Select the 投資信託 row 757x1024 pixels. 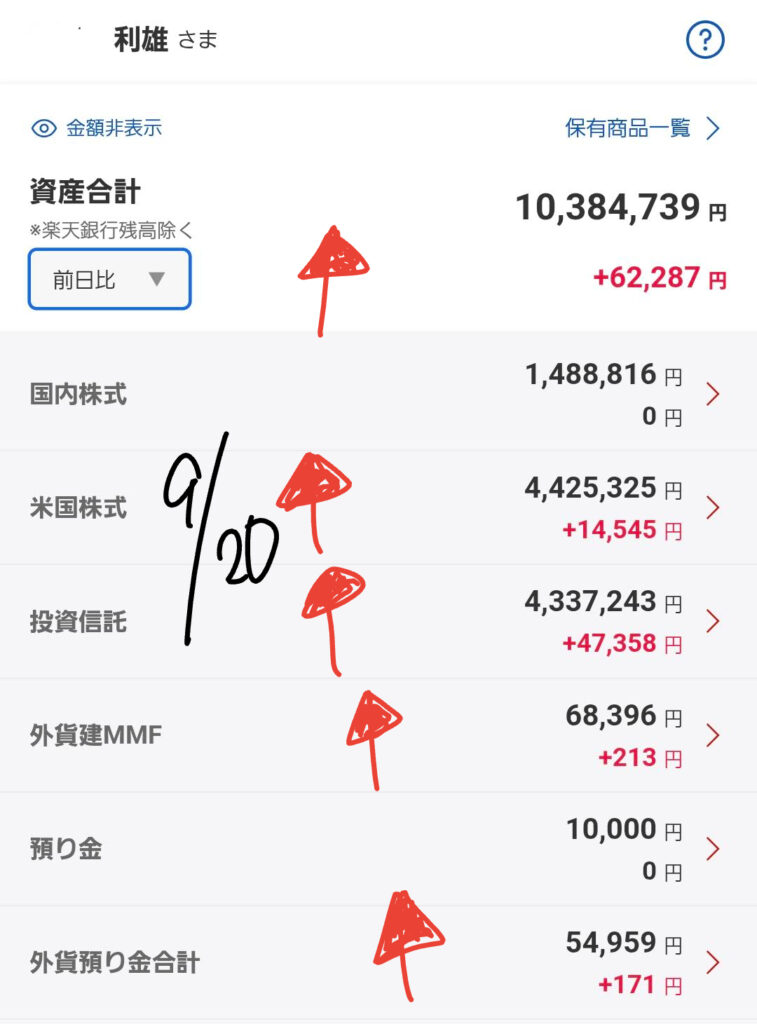tap(378, 622)
